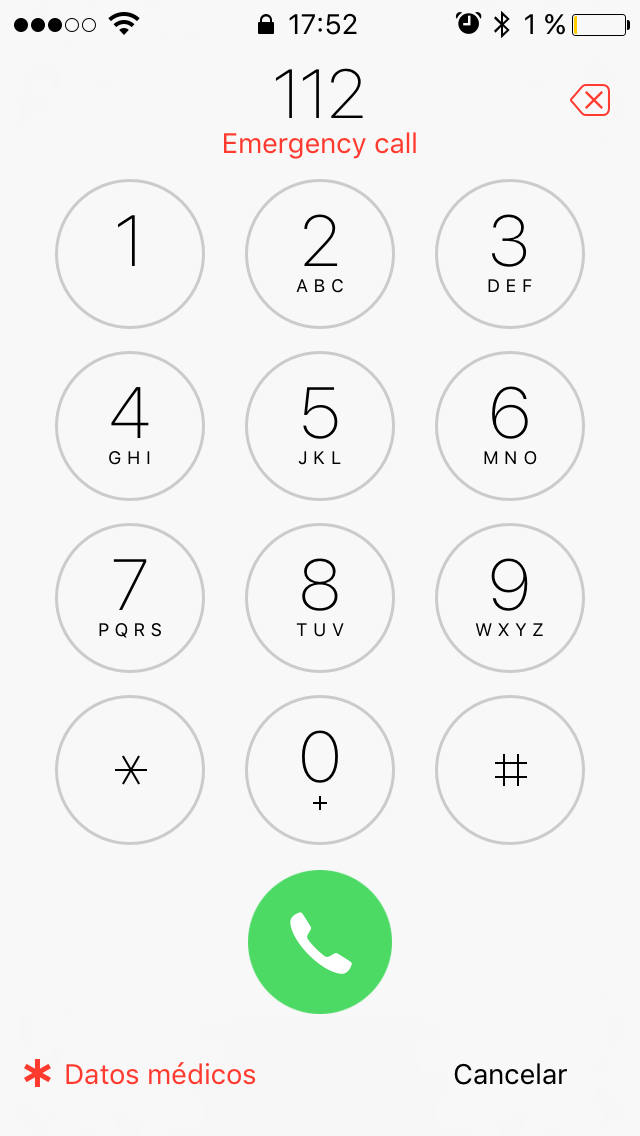Tap the asterisk key
The image size is (640, 1136).
[130, 770]
